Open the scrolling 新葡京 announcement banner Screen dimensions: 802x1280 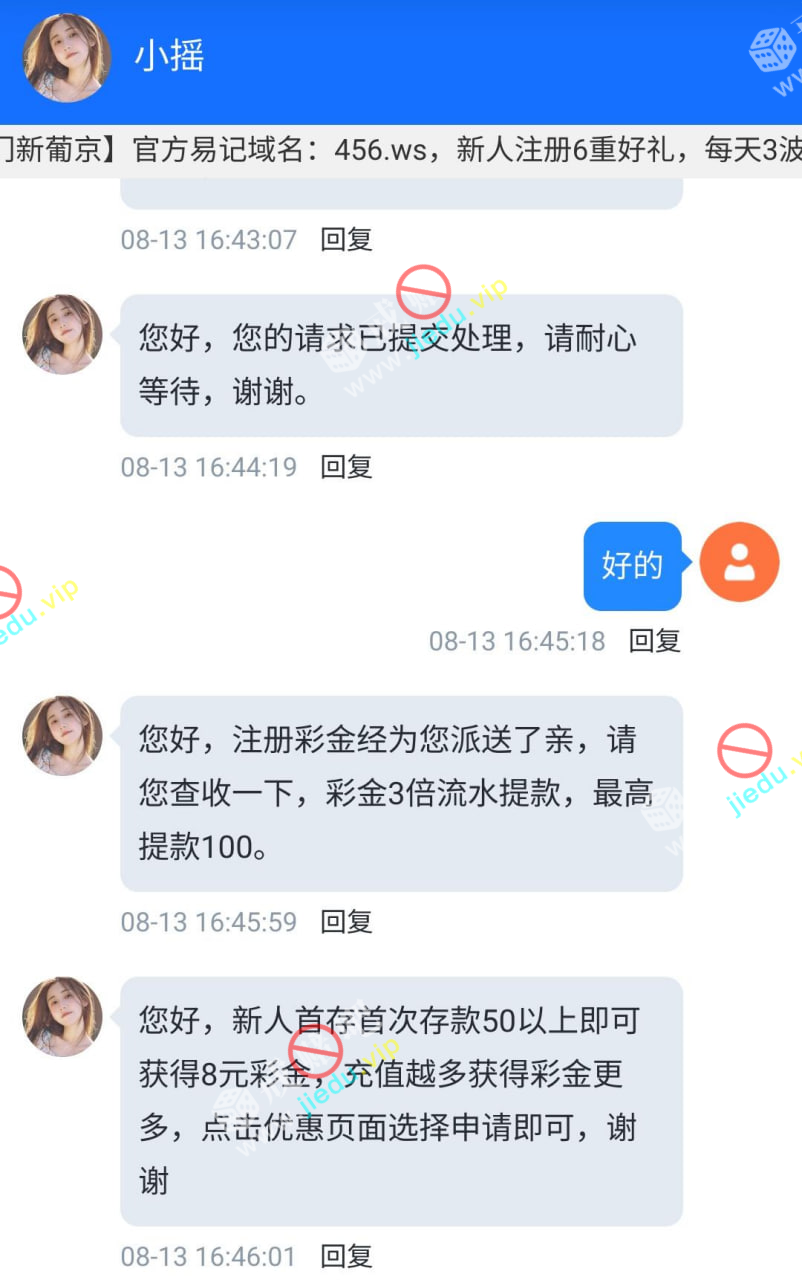click(x=401, y=150)
